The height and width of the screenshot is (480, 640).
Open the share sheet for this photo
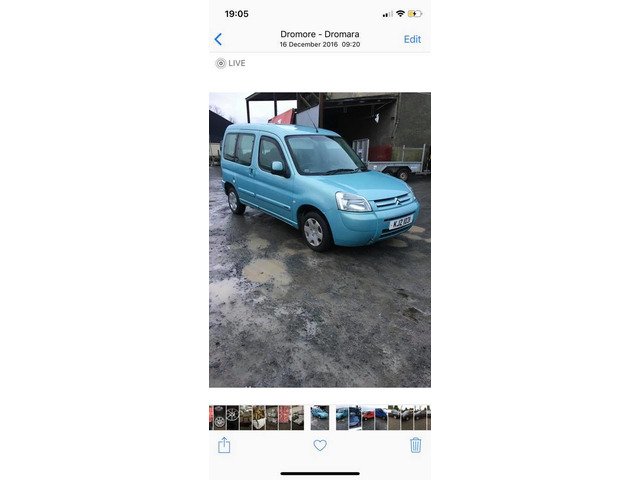(x=224, y=445)
